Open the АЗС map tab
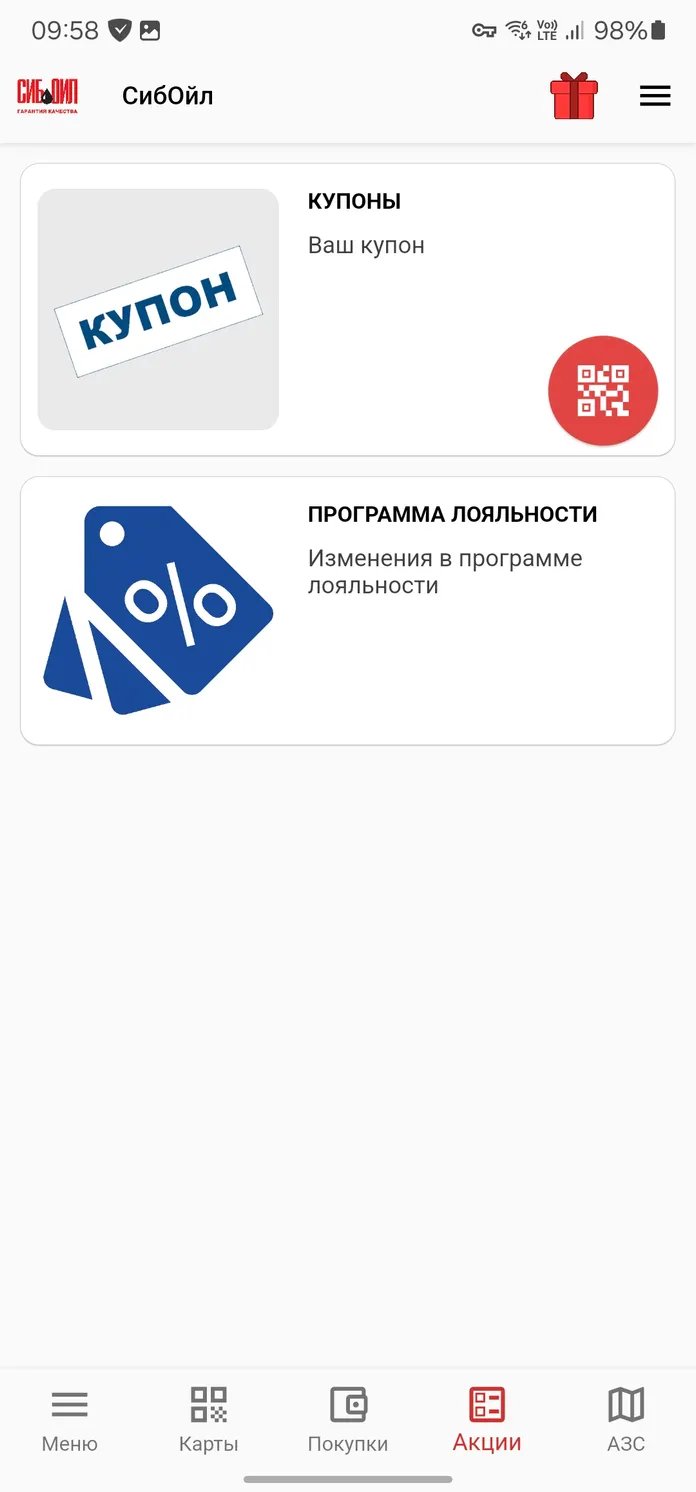 pyautogui.click(x=626, y=1419)
